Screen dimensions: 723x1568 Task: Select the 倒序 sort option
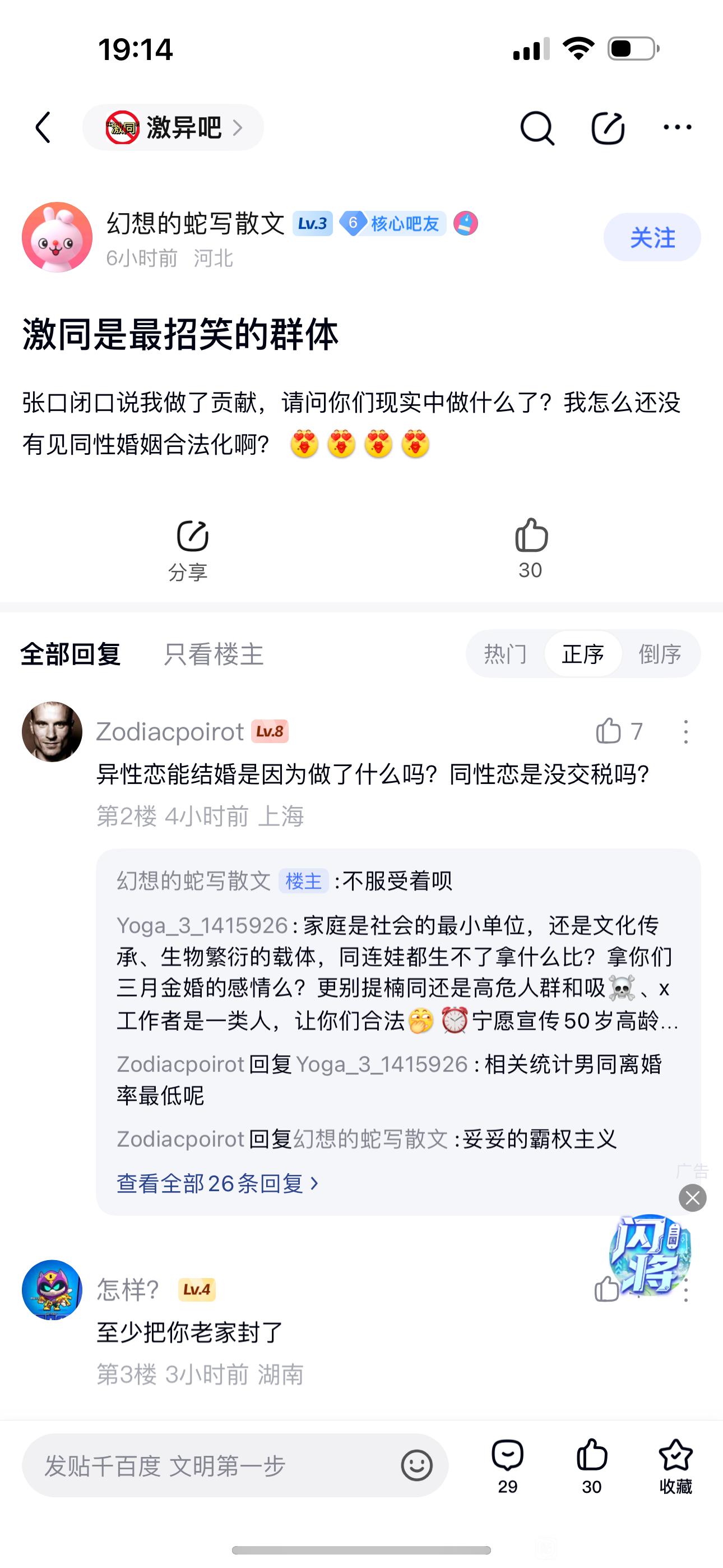(x=660, y=654)
